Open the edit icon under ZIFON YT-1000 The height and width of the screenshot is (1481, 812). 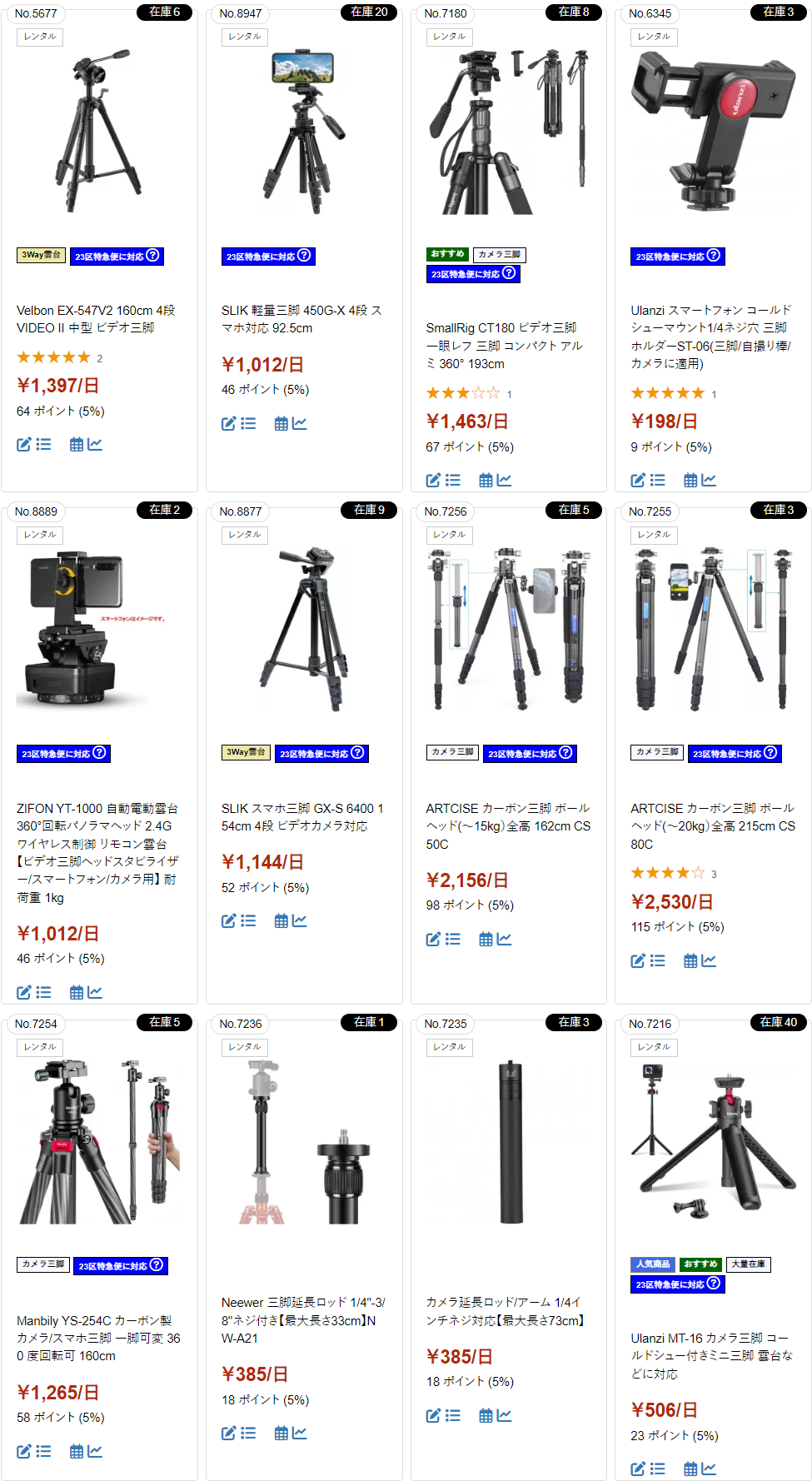(24, 991)
